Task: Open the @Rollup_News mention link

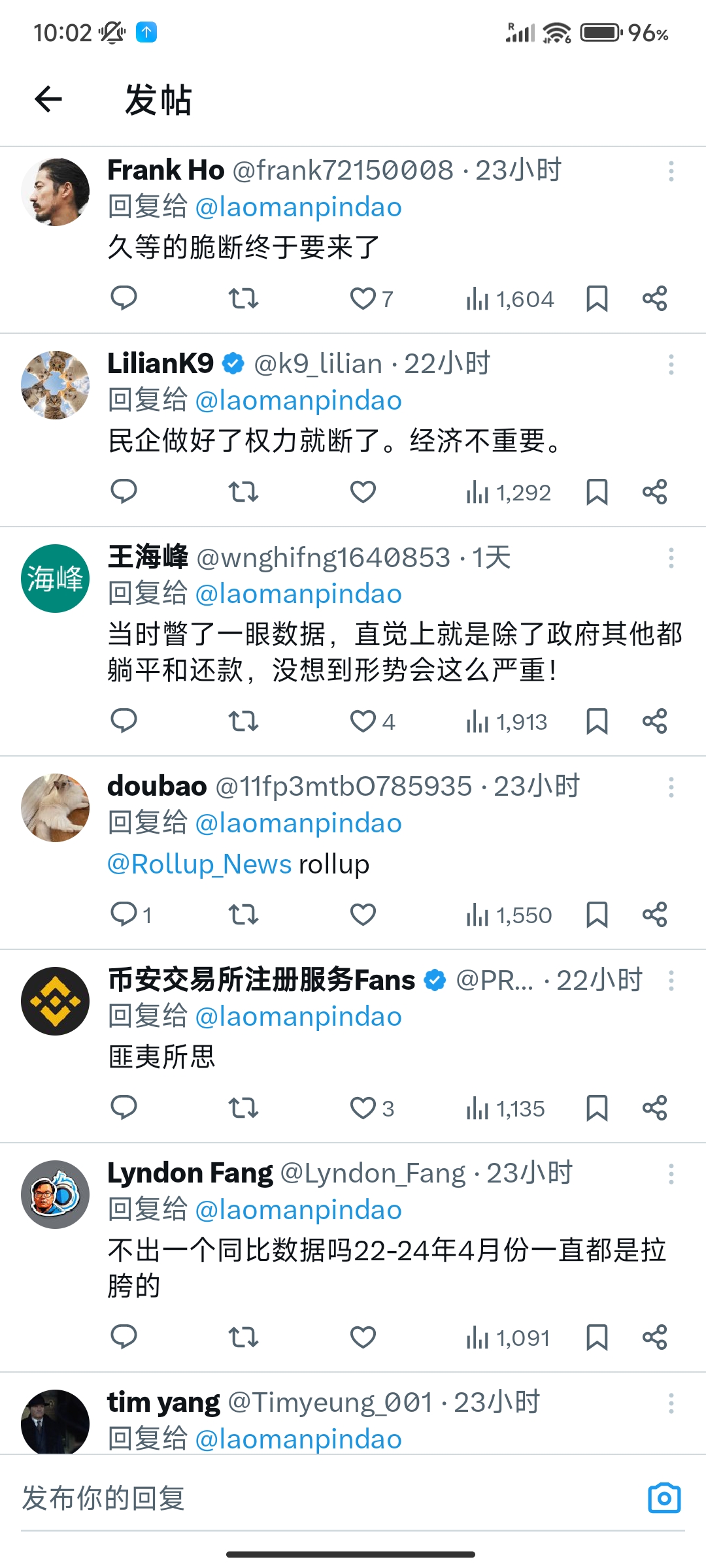Action: pos(199,864)
